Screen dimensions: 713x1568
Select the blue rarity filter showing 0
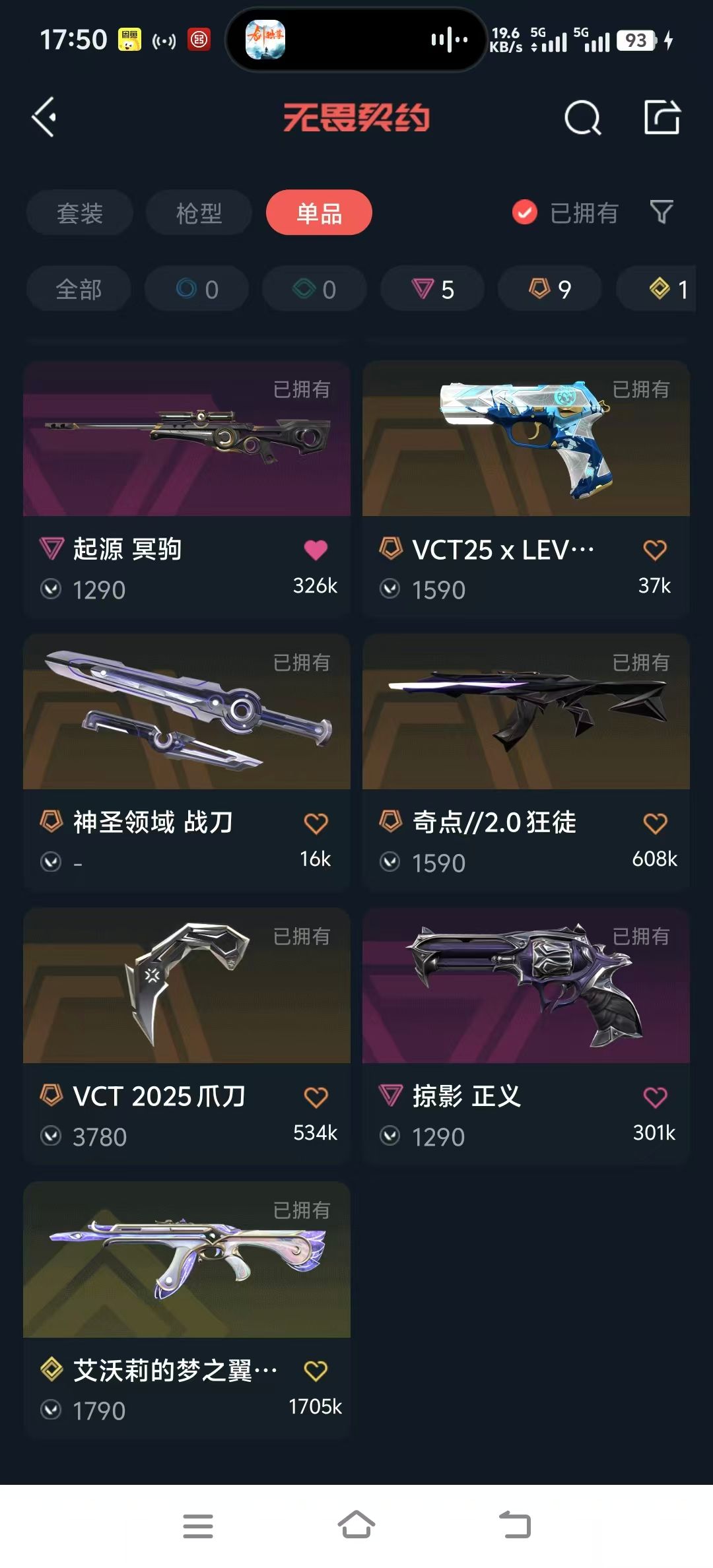click(196, 288)
